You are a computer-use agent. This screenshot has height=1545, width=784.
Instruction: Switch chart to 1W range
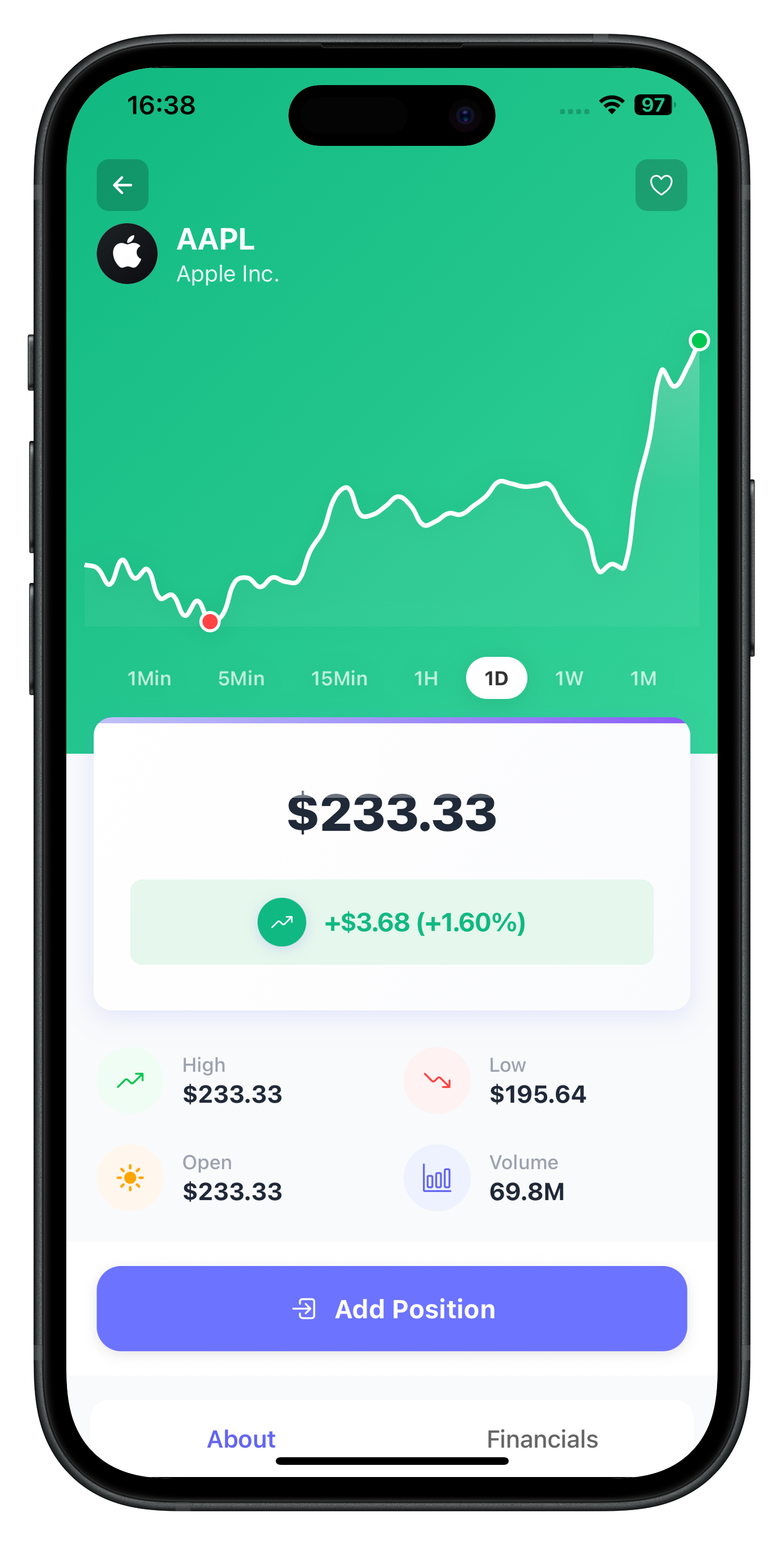569,679
